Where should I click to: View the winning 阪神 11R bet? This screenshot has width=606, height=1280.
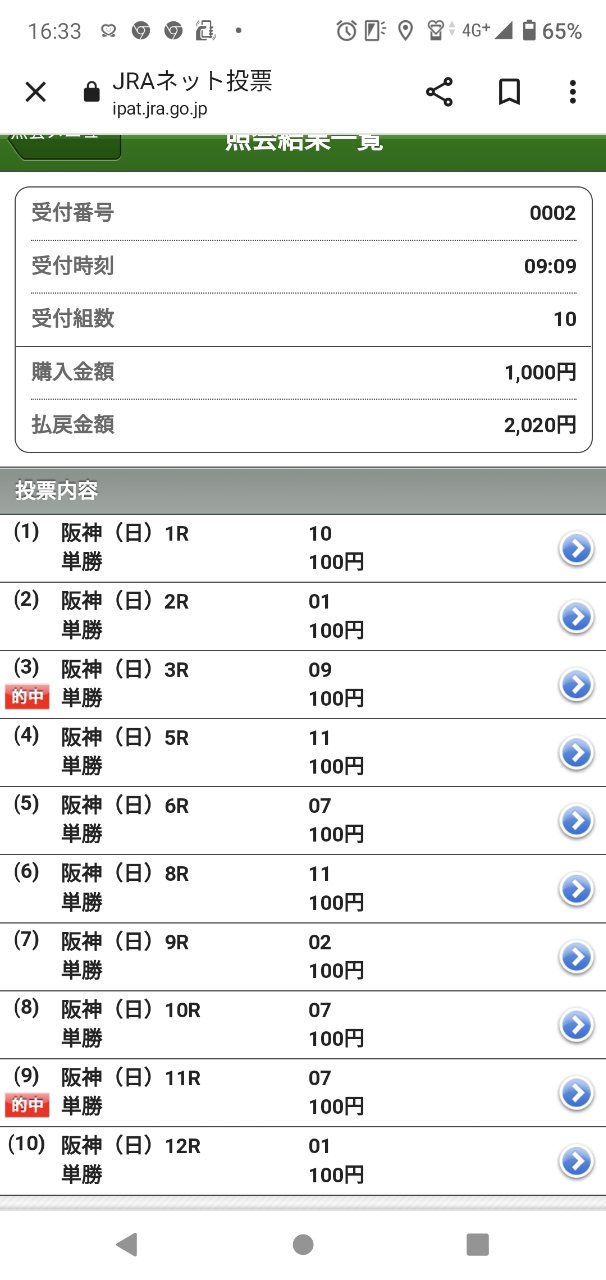pos(576,1093)
